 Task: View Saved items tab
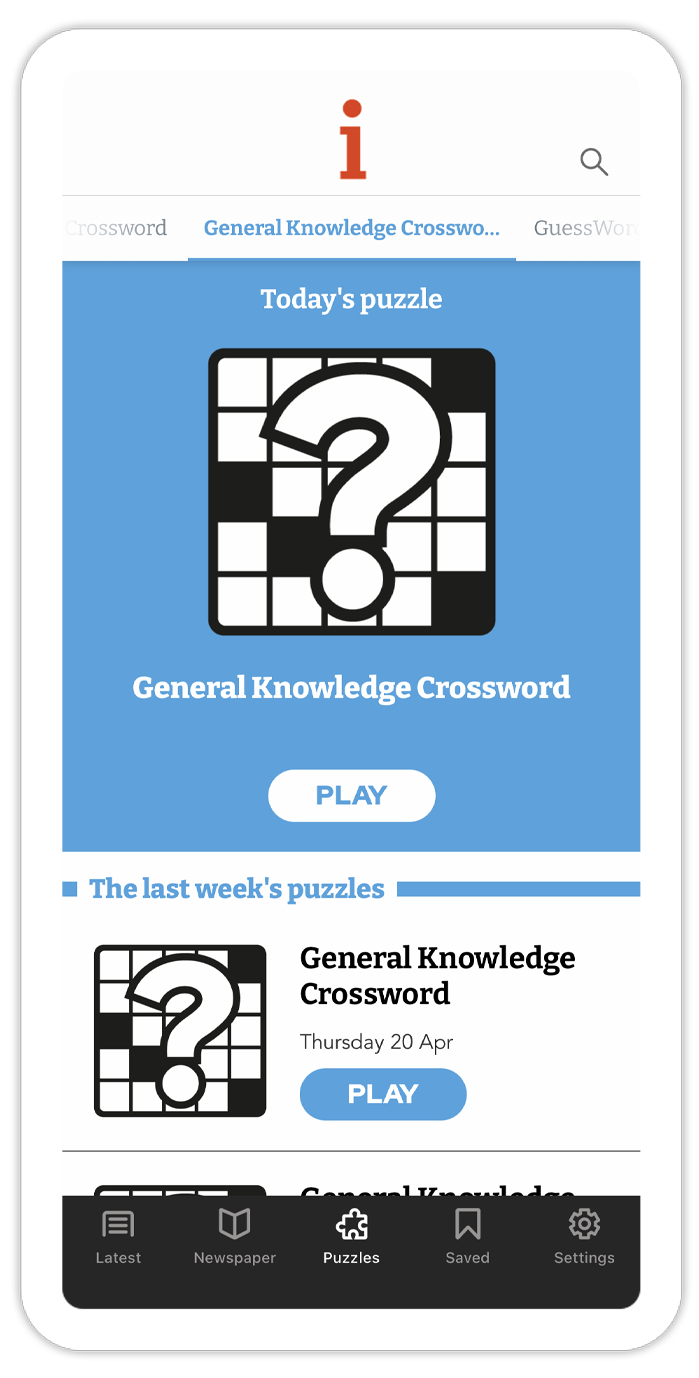click(x=467, y=1237)
